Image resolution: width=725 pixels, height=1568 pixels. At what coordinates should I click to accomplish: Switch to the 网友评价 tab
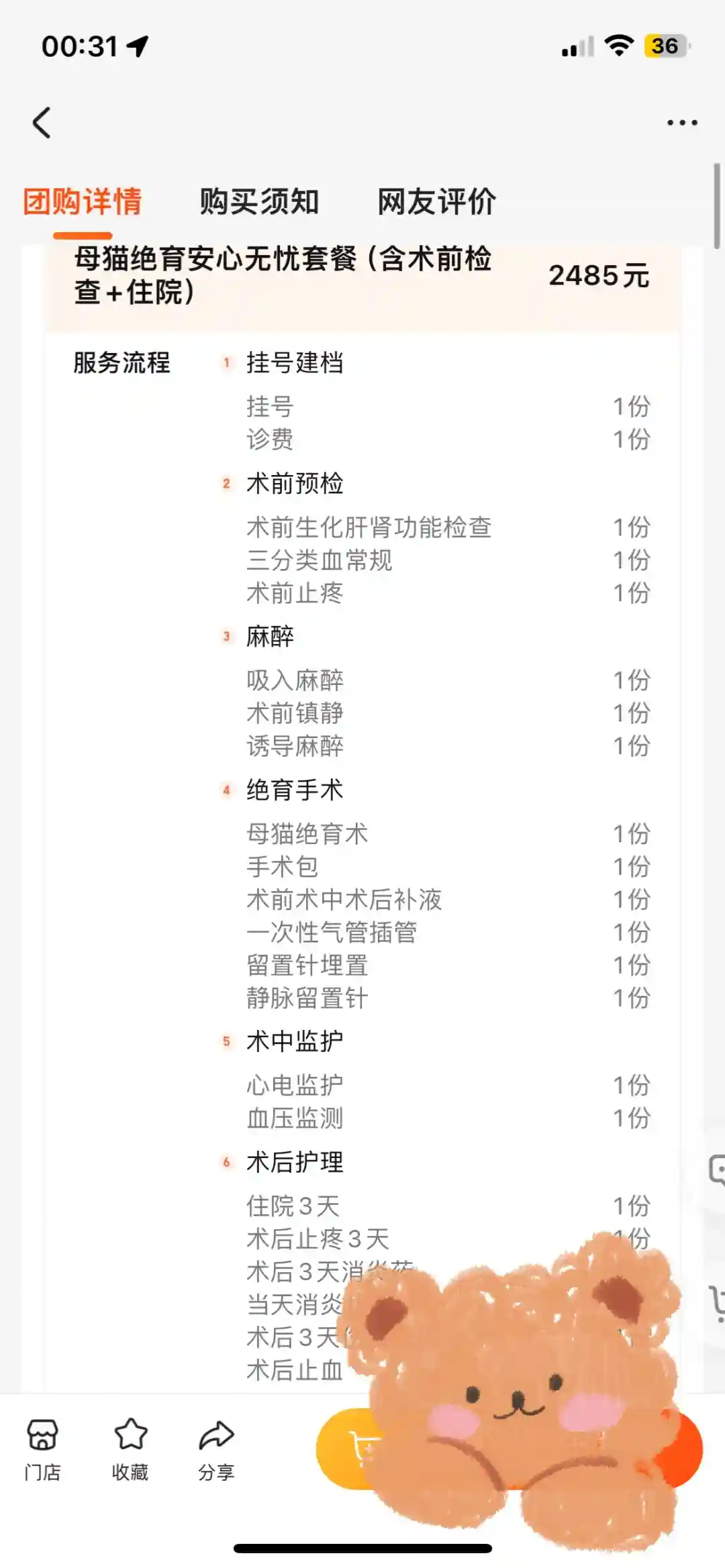coord(436,201)
